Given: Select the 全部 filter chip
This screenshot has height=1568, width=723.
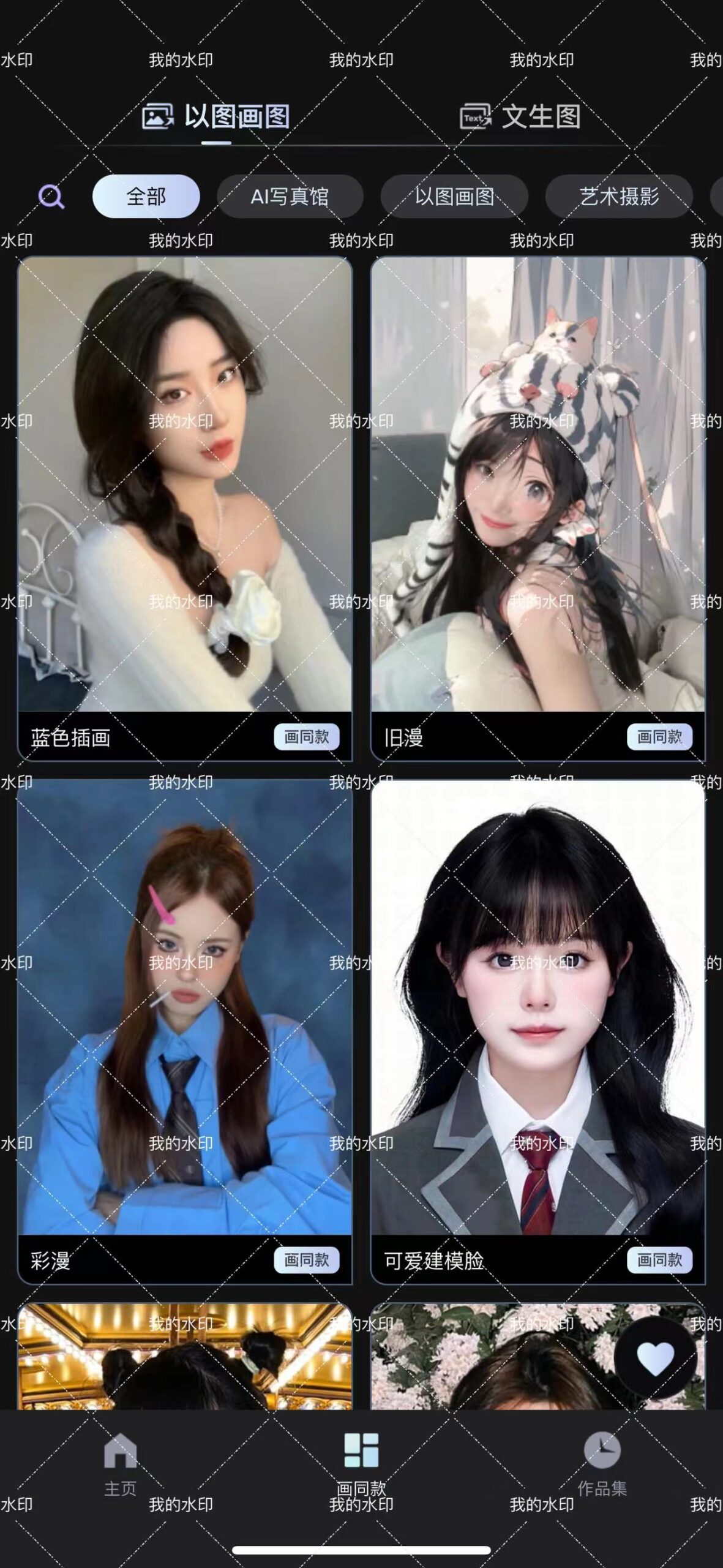Looking at the screenshot, I should point(146,197).
